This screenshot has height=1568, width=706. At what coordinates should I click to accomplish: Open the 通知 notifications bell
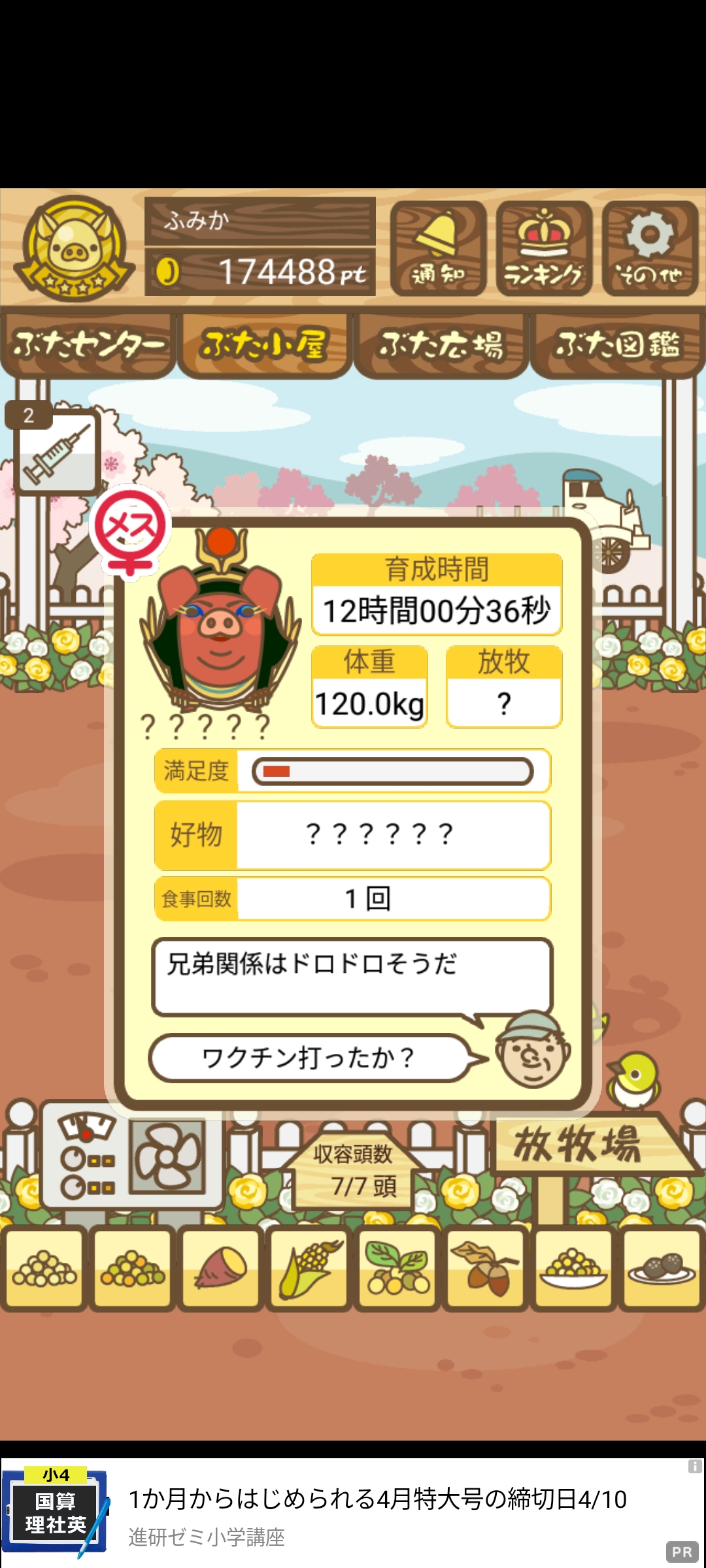(438, 249)
